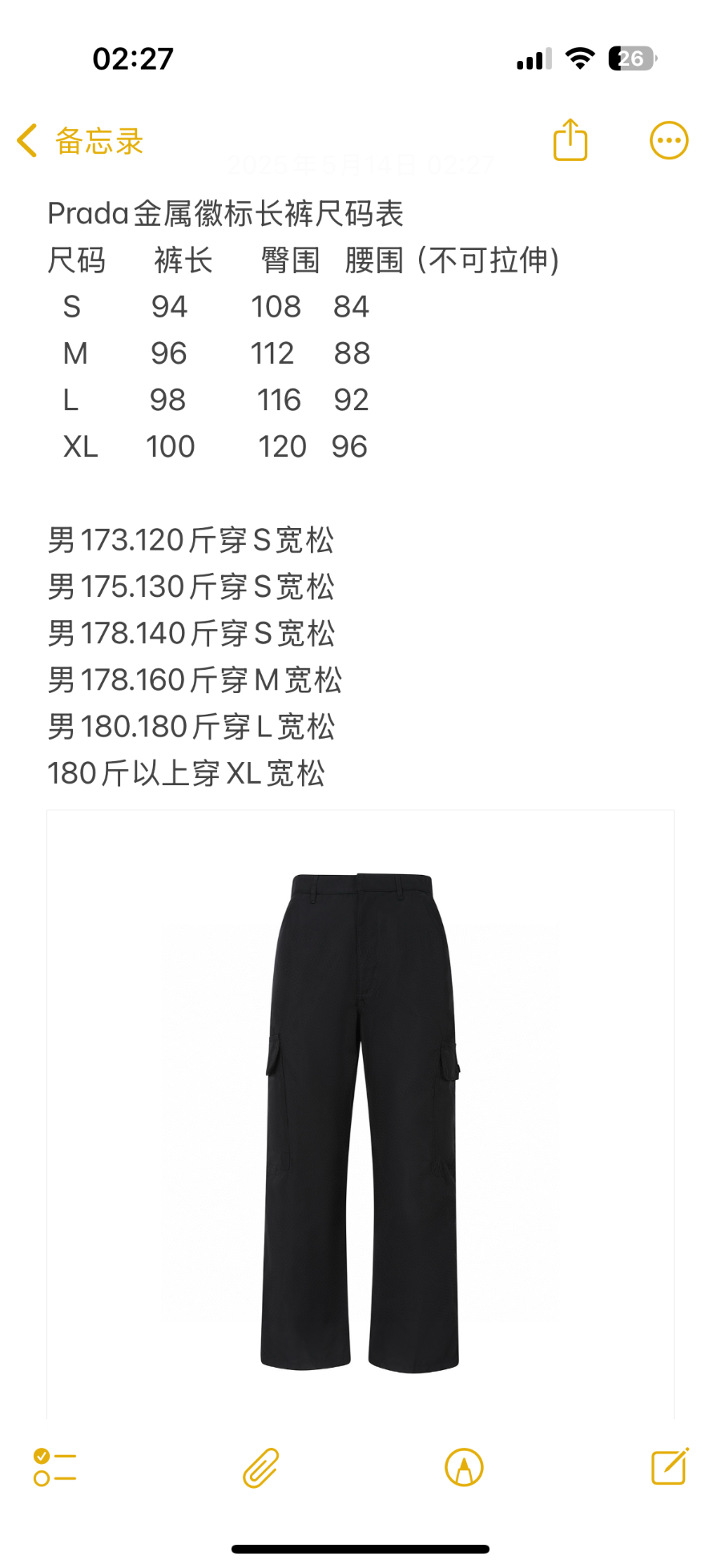
Task: Tap the 02:27 clock in status bar
Action: point(131,57)
